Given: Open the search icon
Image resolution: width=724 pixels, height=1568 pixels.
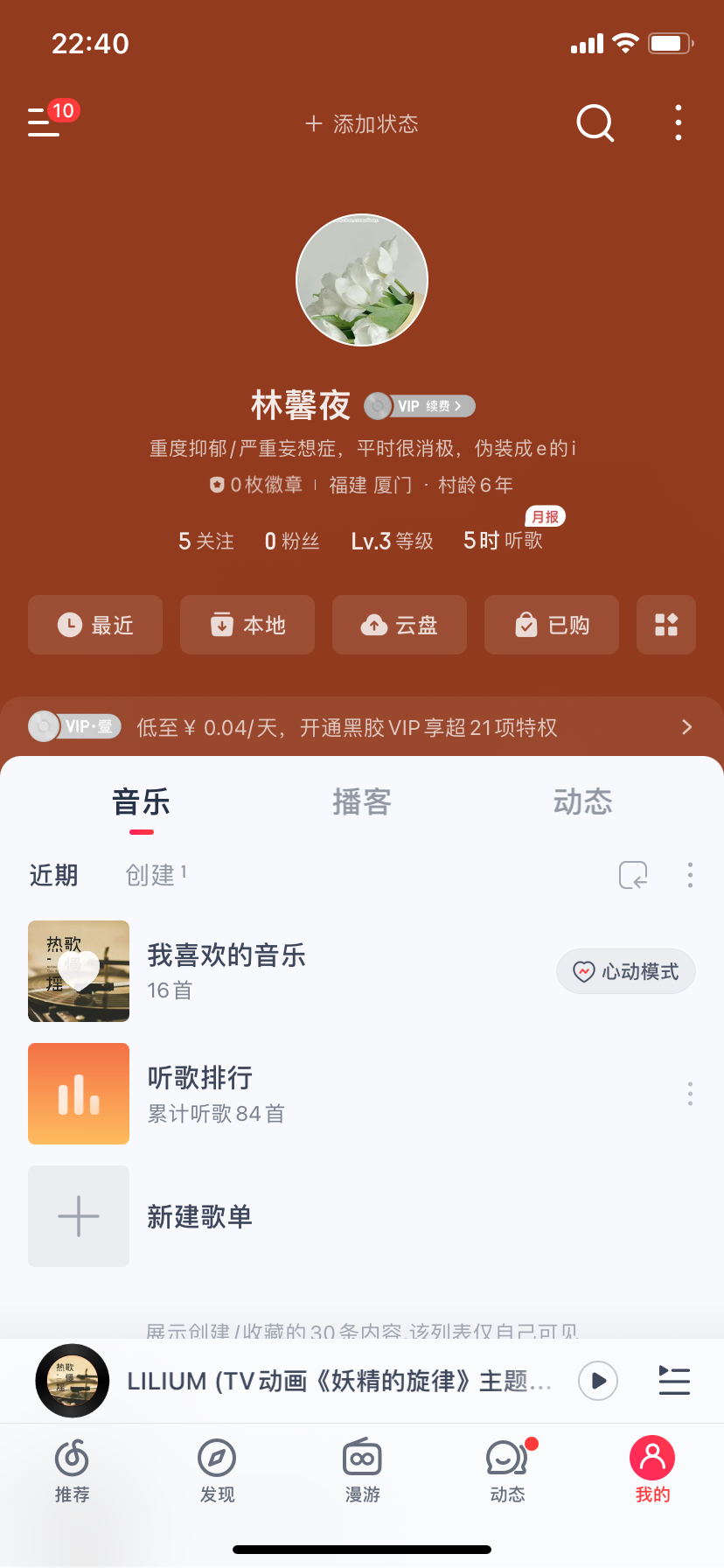Looking at the screenshot, I should click(x=595, y=123).
